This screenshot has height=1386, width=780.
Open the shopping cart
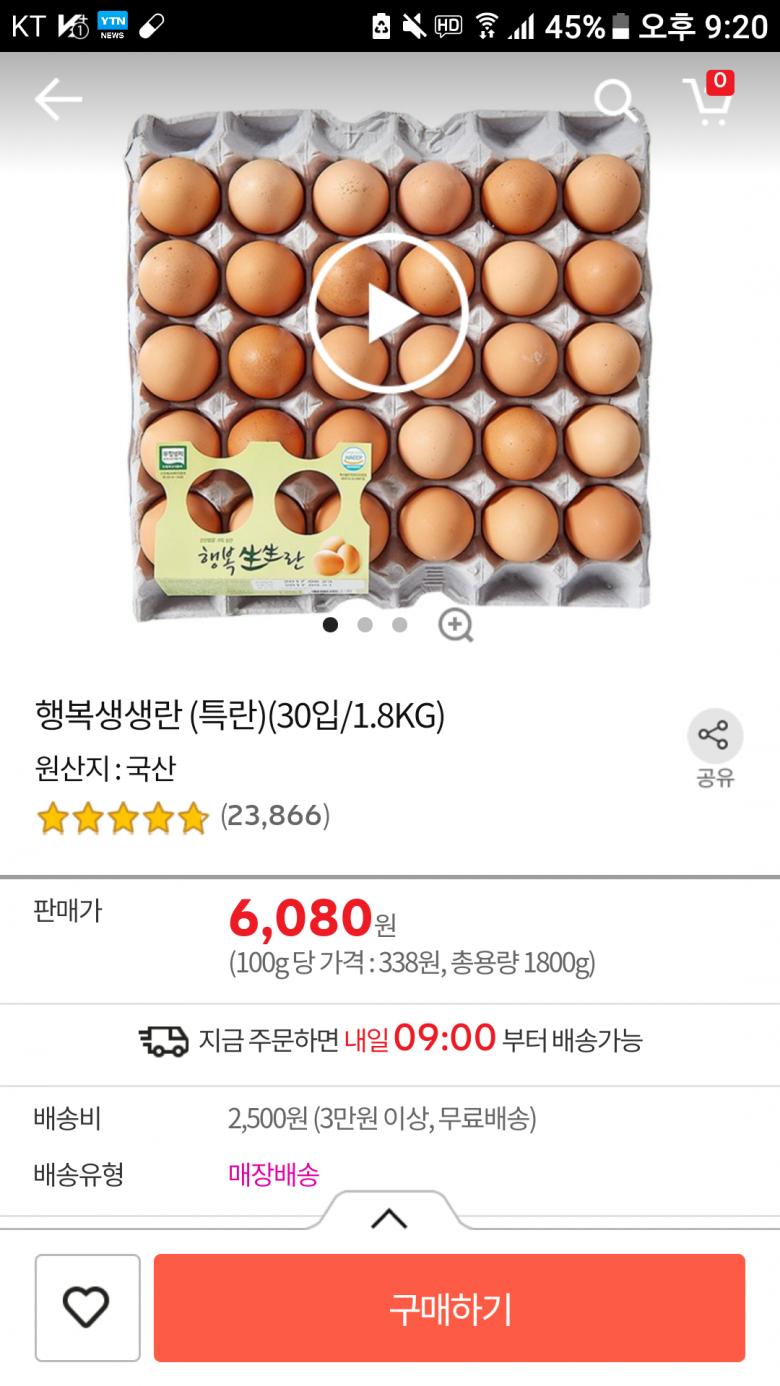tap(708, 100)
